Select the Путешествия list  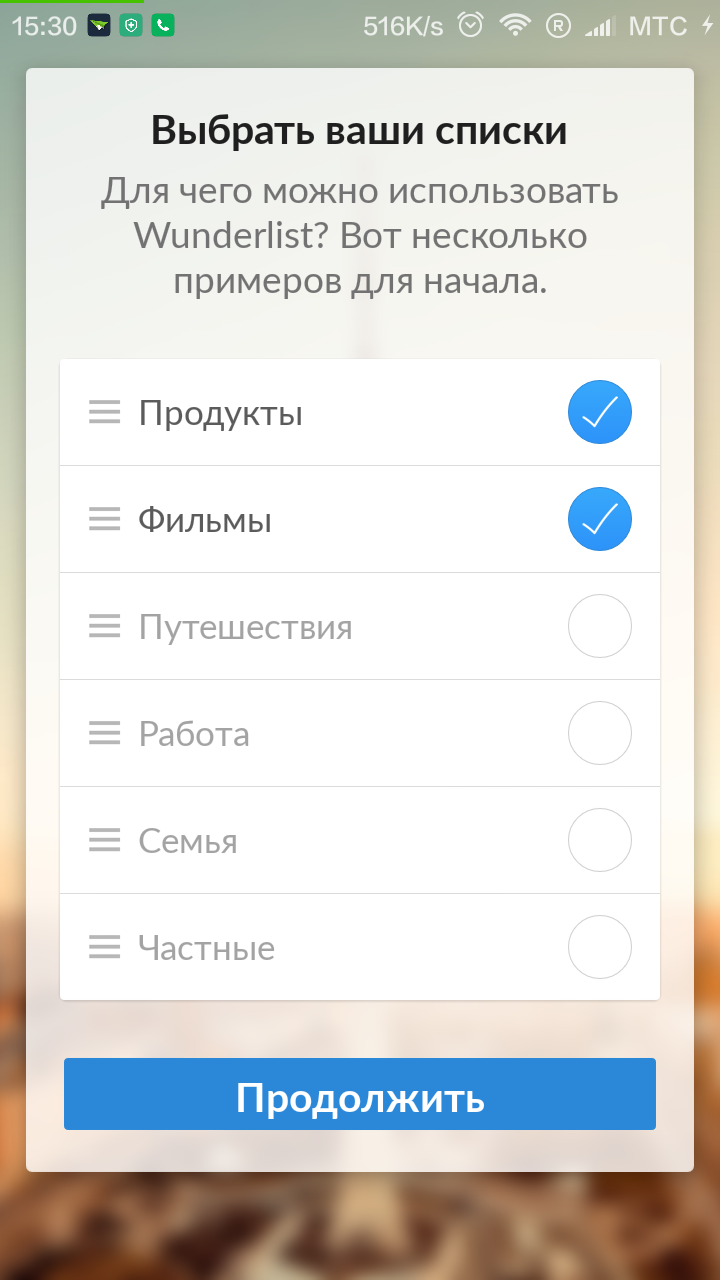tap(600, 626)
